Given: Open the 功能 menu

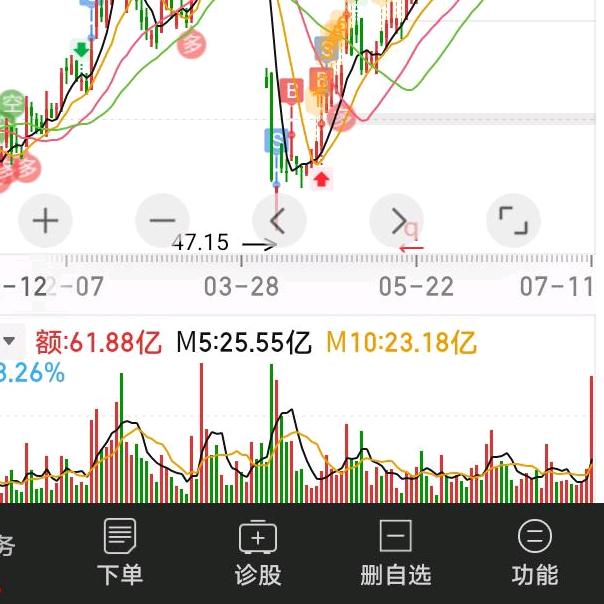Looking at the screenshot, I should click(x=534, y=552).
